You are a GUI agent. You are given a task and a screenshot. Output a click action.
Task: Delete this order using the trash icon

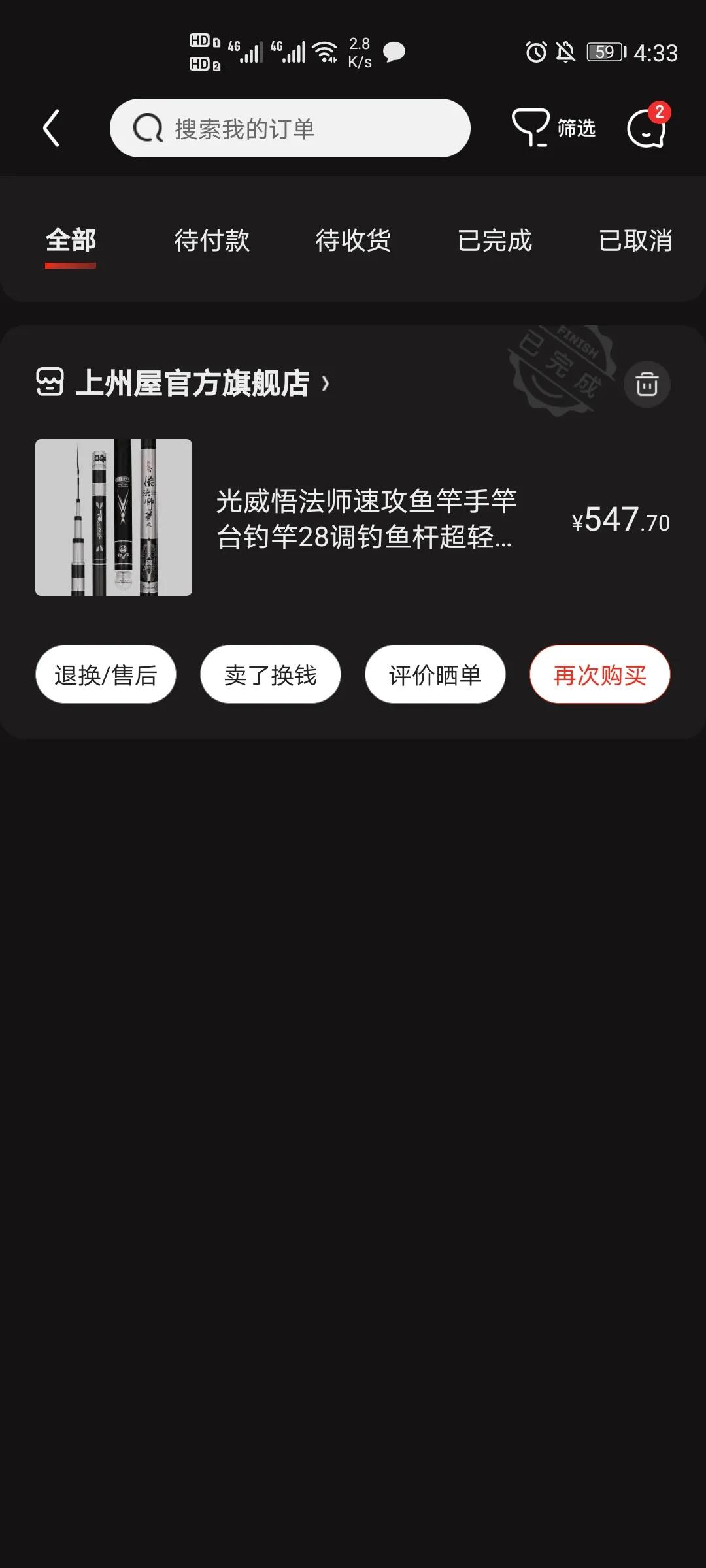click(647, 384)
